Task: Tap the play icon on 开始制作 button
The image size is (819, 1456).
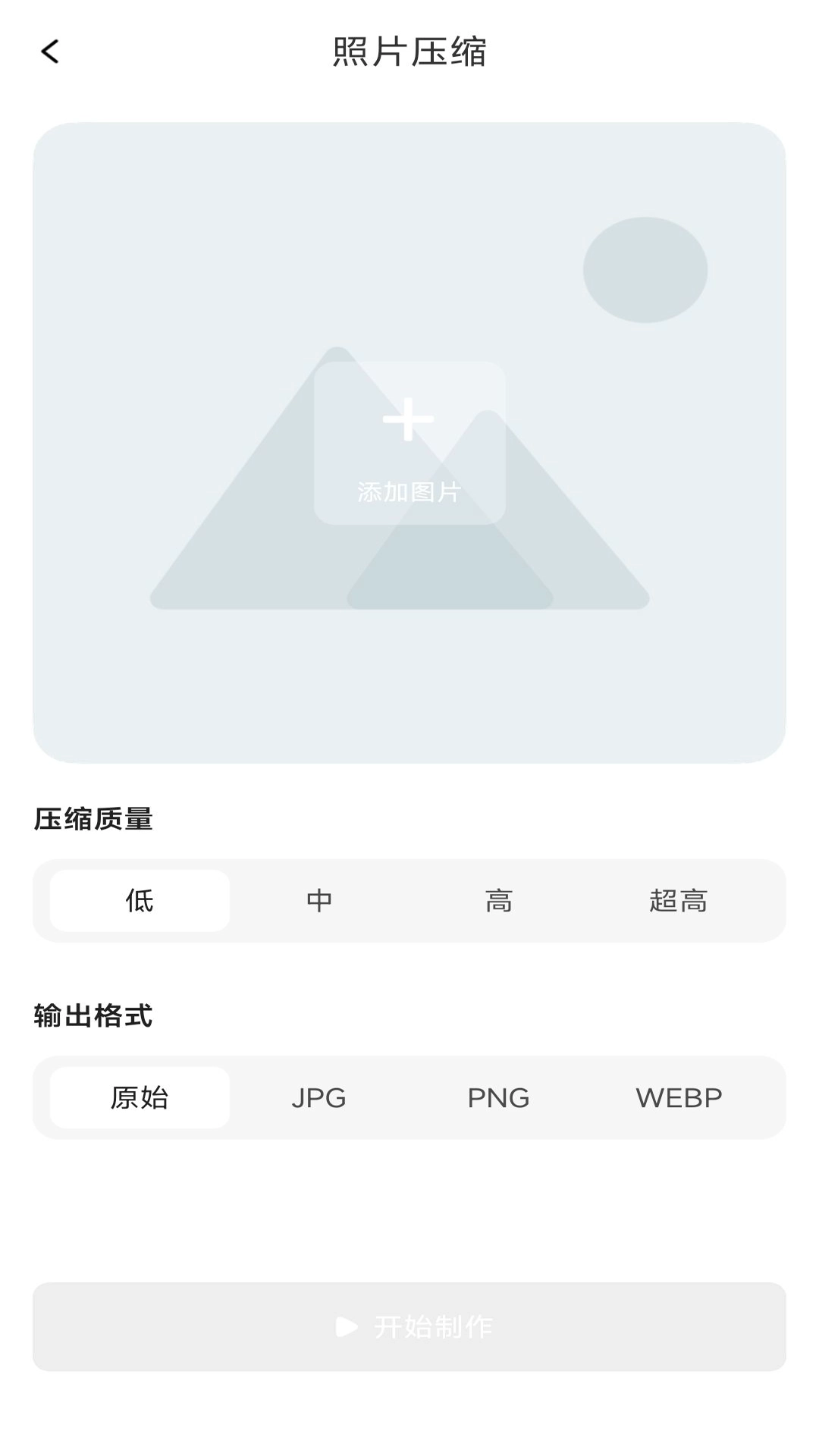Action: (346, 1326)
